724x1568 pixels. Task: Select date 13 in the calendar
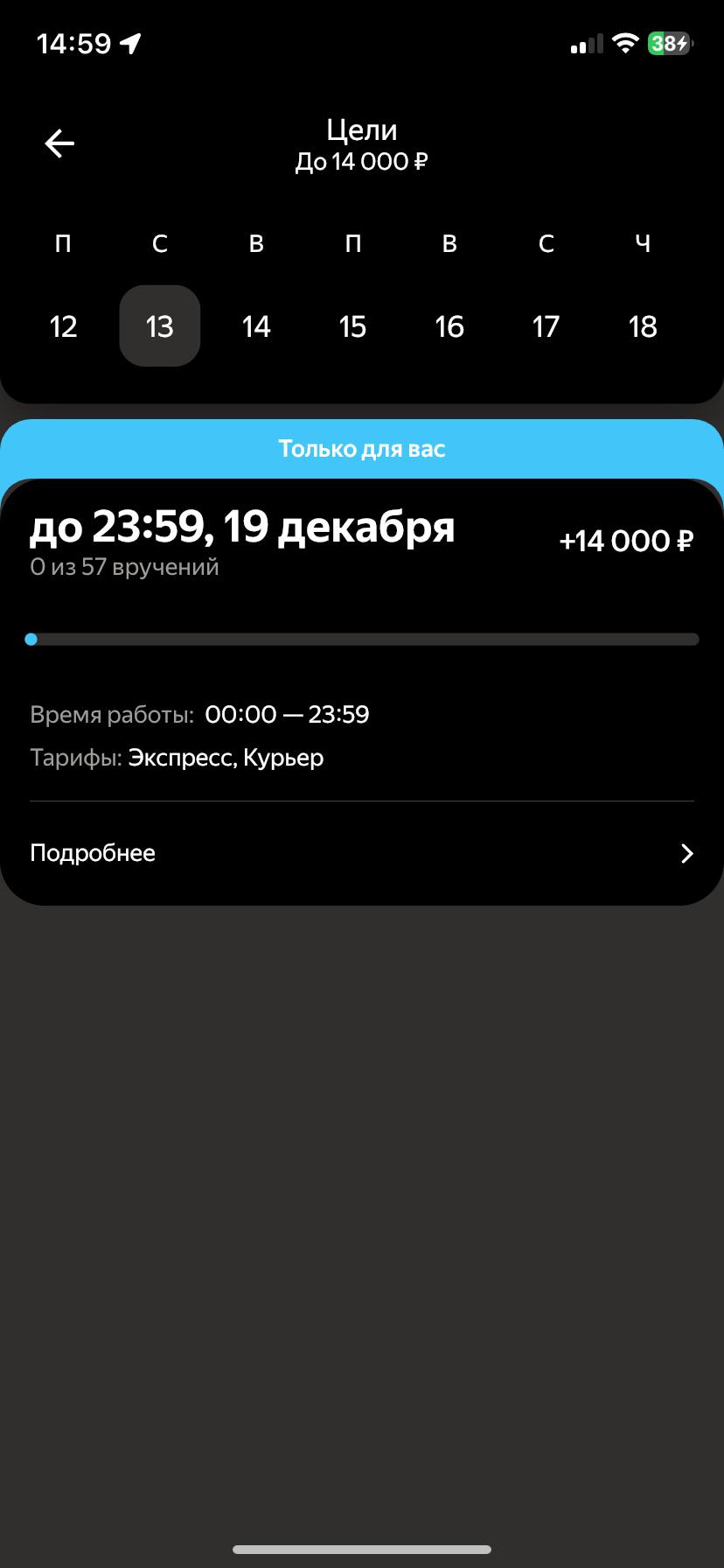pos(160,326)
